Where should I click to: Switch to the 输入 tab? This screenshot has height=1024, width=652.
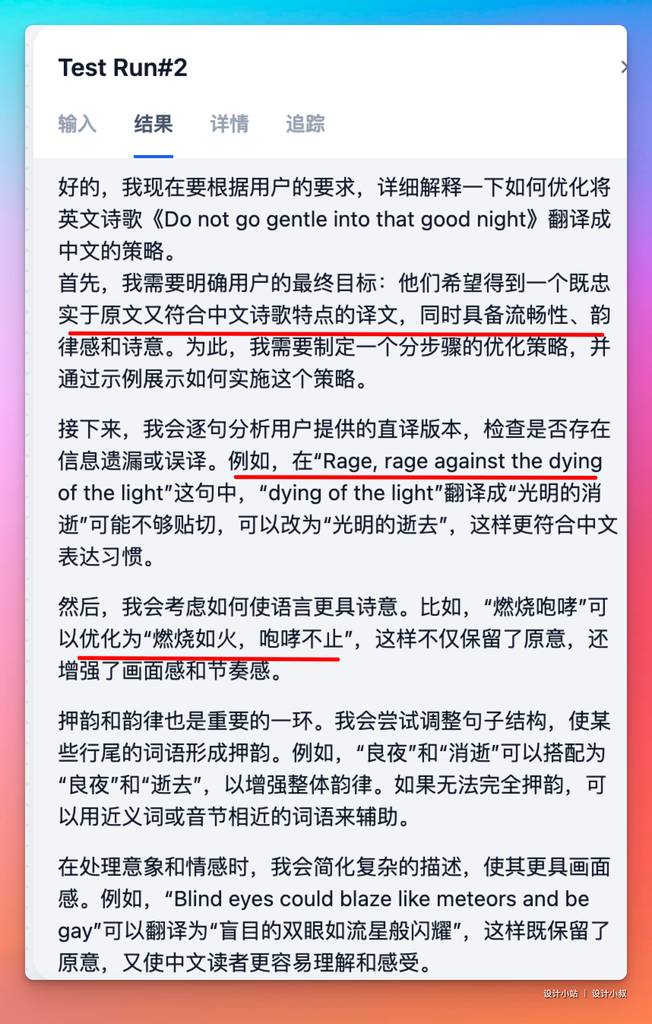pos(77,124)
